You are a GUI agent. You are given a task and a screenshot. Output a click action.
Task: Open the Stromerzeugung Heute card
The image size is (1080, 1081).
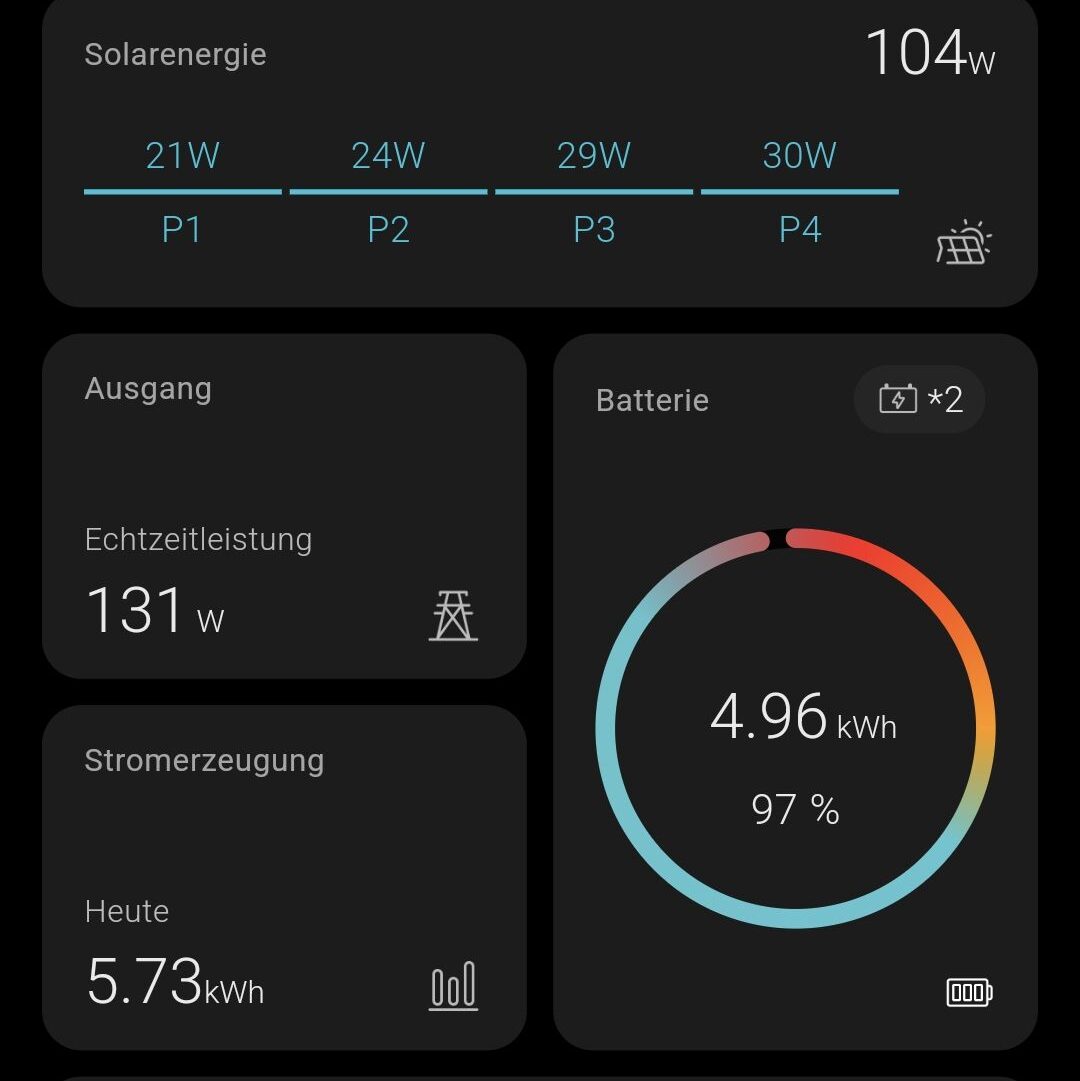click(284, 877)
